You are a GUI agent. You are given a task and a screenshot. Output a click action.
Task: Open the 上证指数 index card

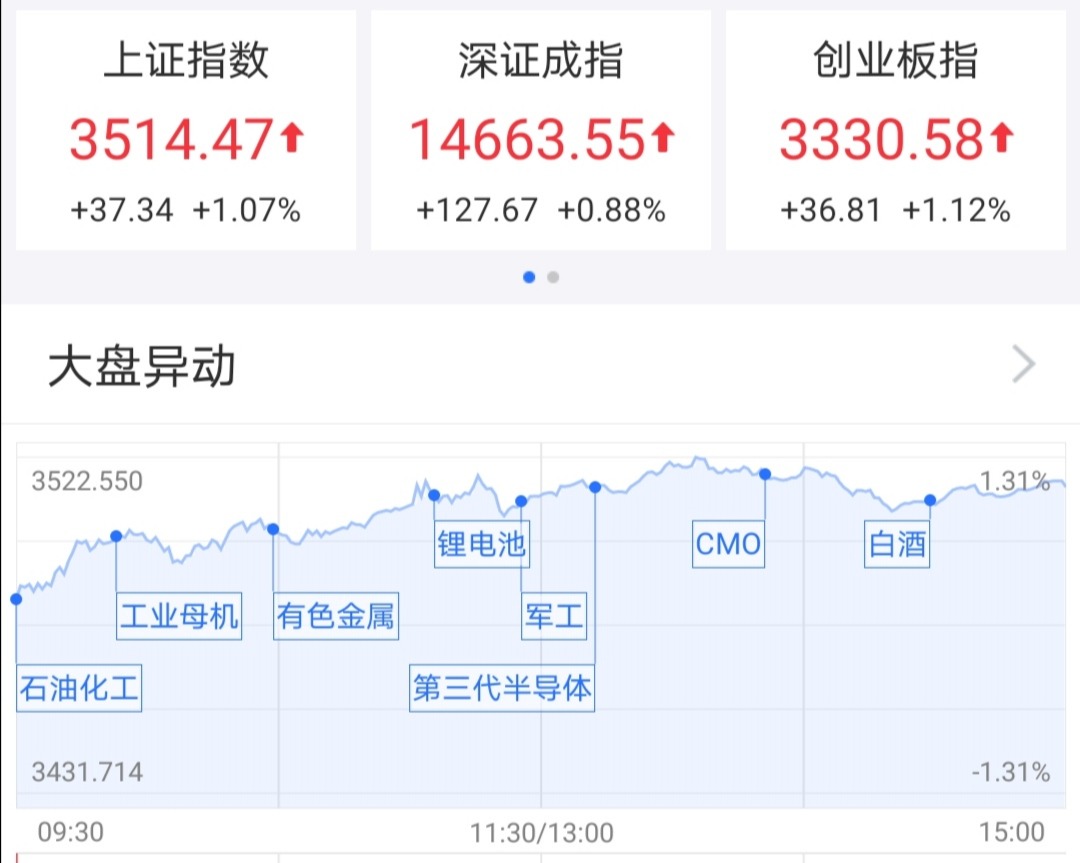pos(186,130)
